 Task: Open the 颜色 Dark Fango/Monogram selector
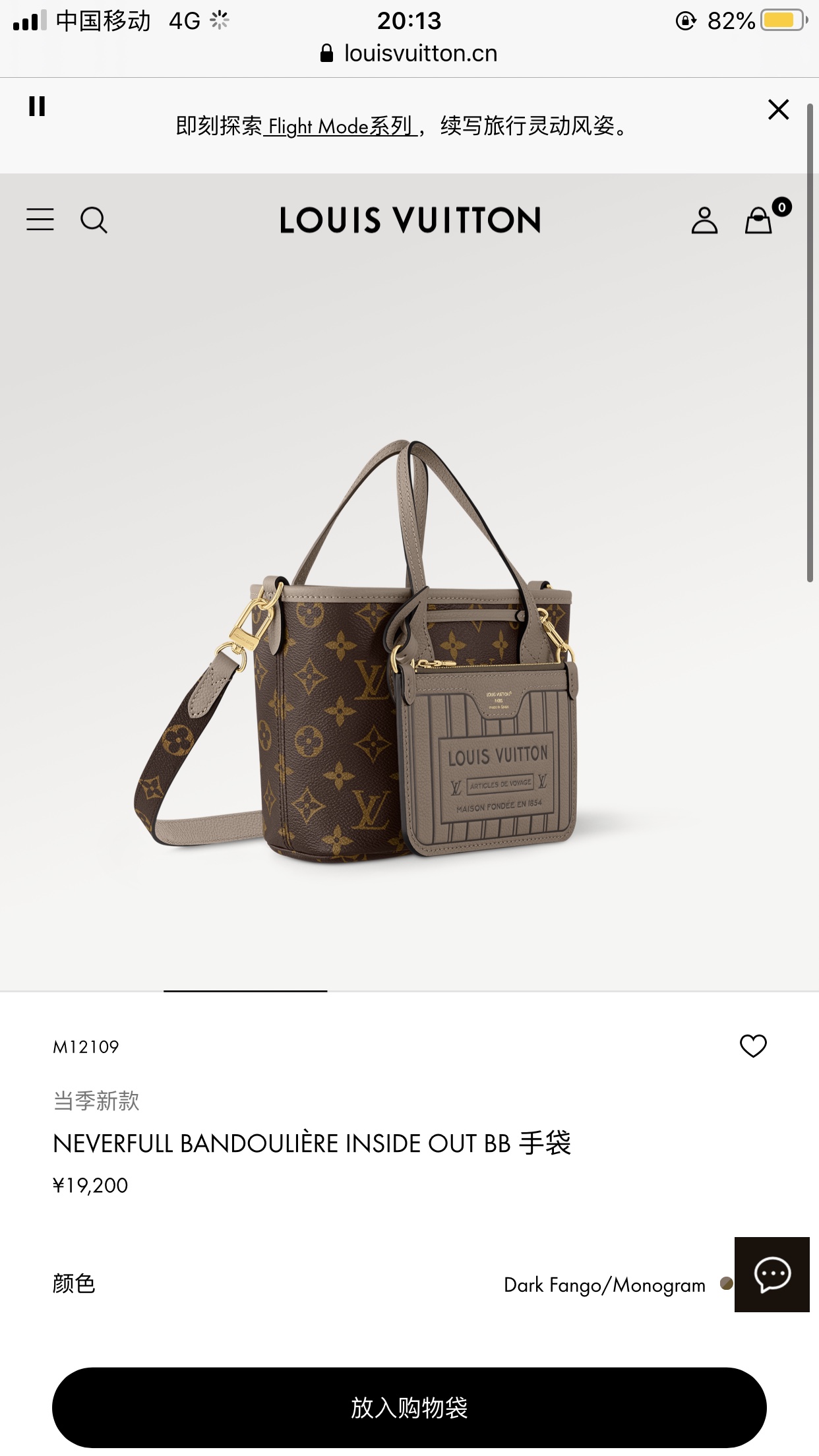pyautogui.click(x=604, y=1285)
